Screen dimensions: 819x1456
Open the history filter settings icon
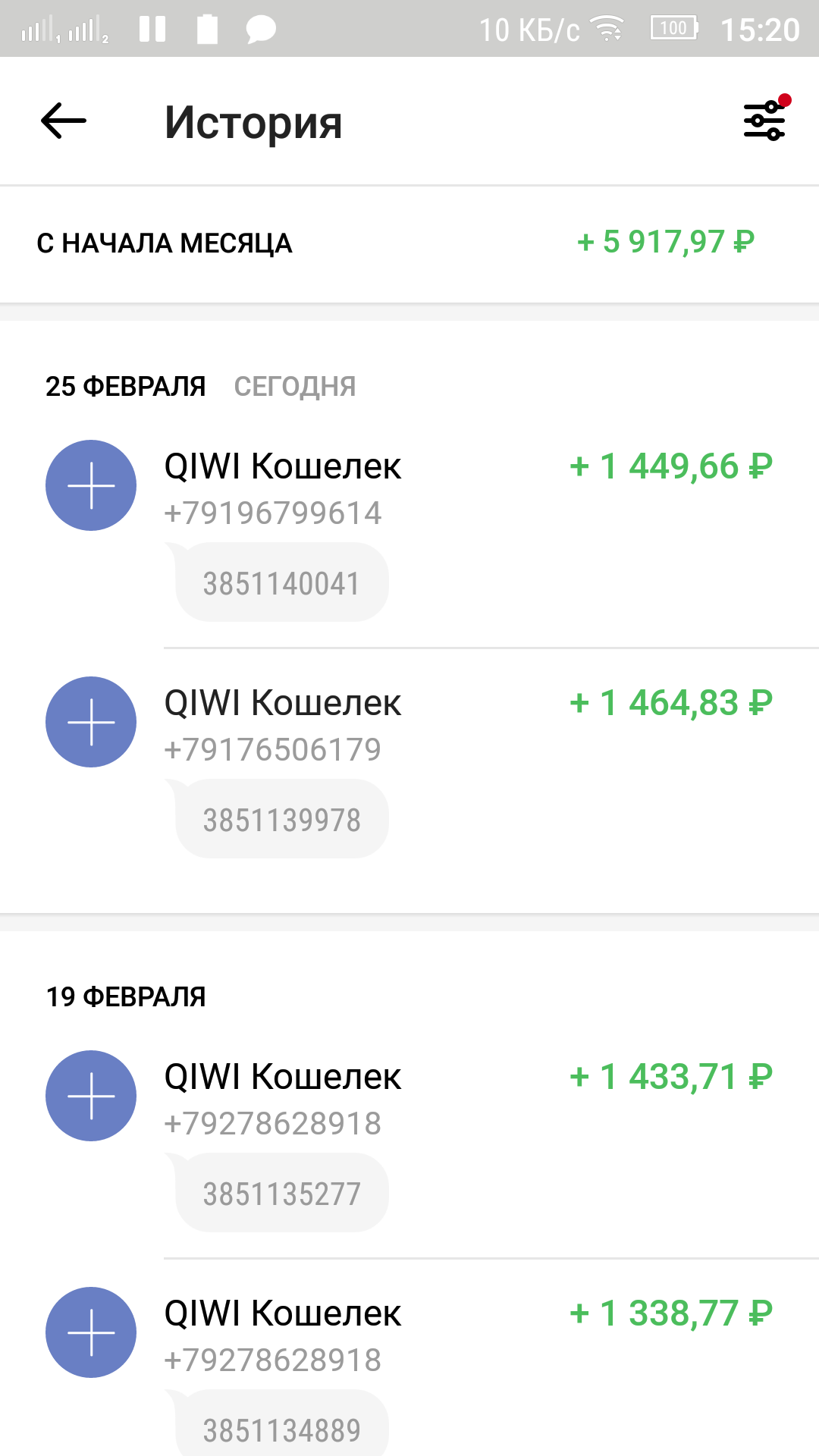click(765, 120)
